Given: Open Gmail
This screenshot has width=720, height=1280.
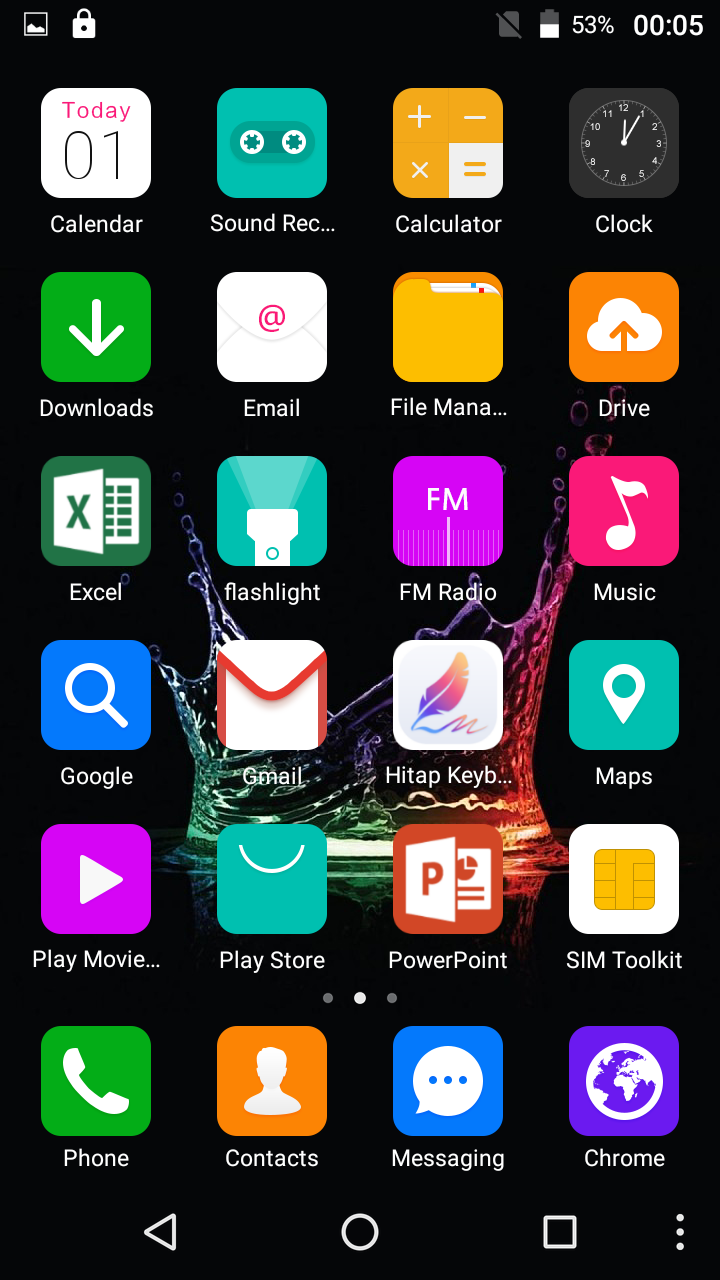Looking at the screenshot, I should 272,695.
